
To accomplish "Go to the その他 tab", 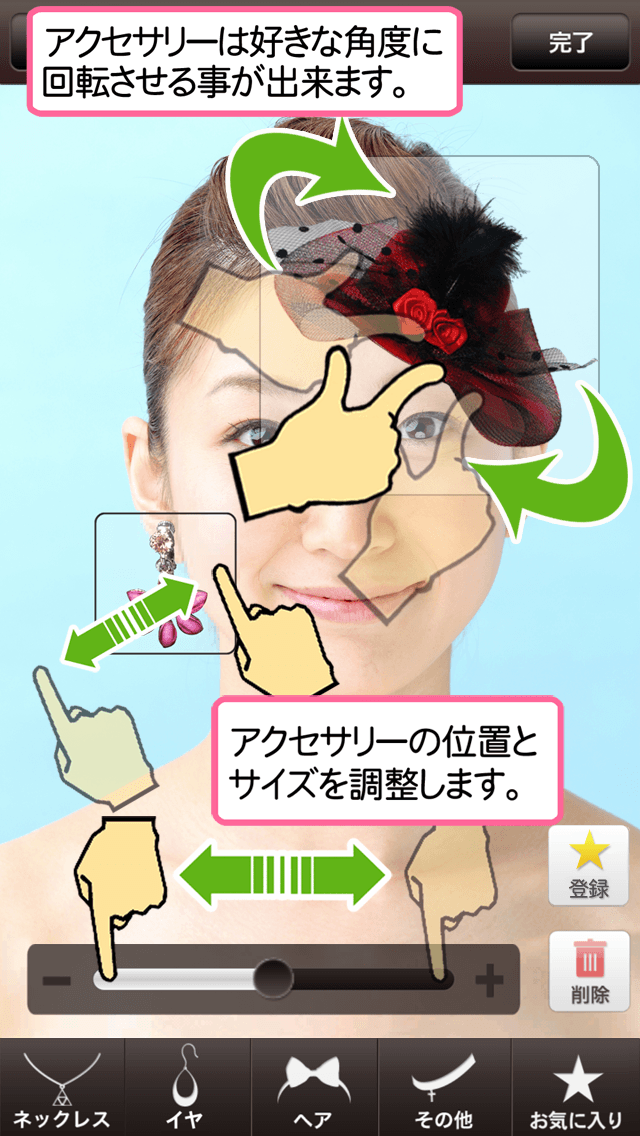I will click(444, 1088).
